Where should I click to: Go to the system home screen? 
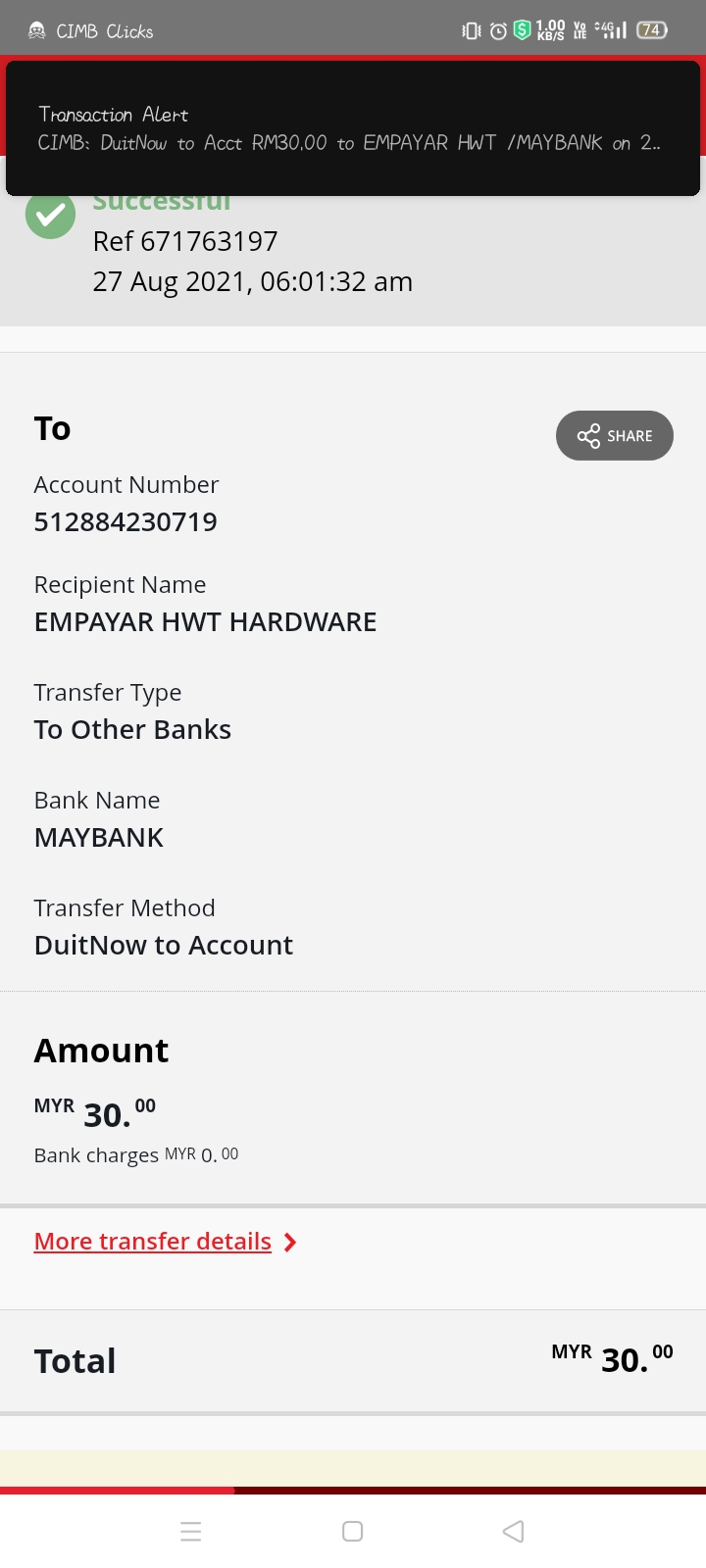coord(353,1531)
